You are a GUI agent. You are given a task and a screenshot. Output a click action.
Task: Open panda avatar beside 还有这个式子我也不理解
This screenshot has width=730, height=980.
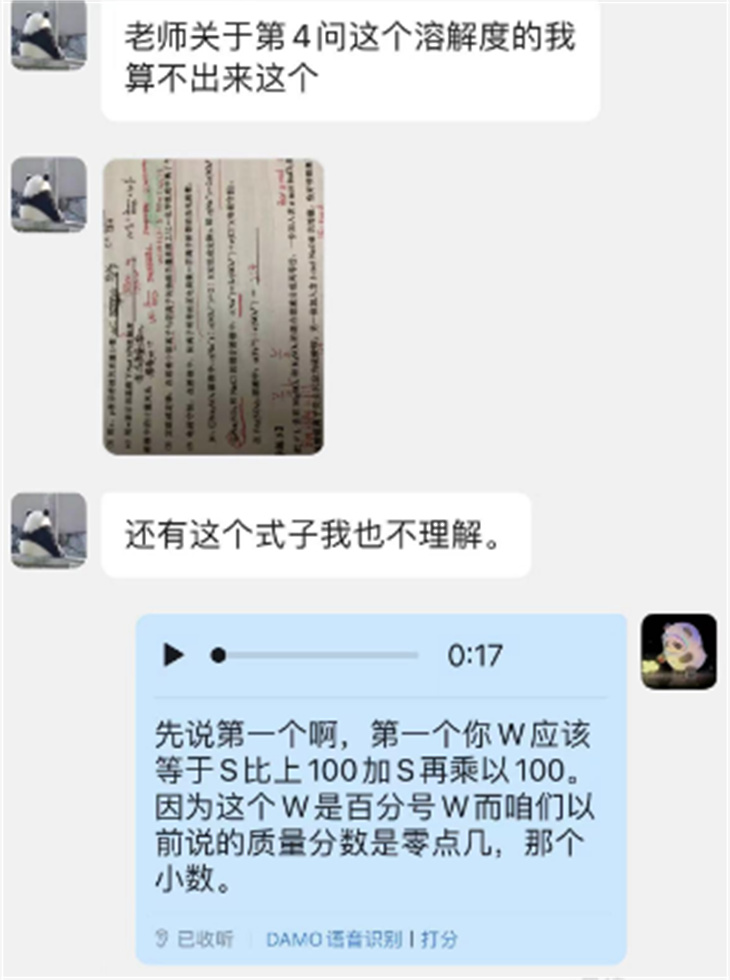coord(48,530)
